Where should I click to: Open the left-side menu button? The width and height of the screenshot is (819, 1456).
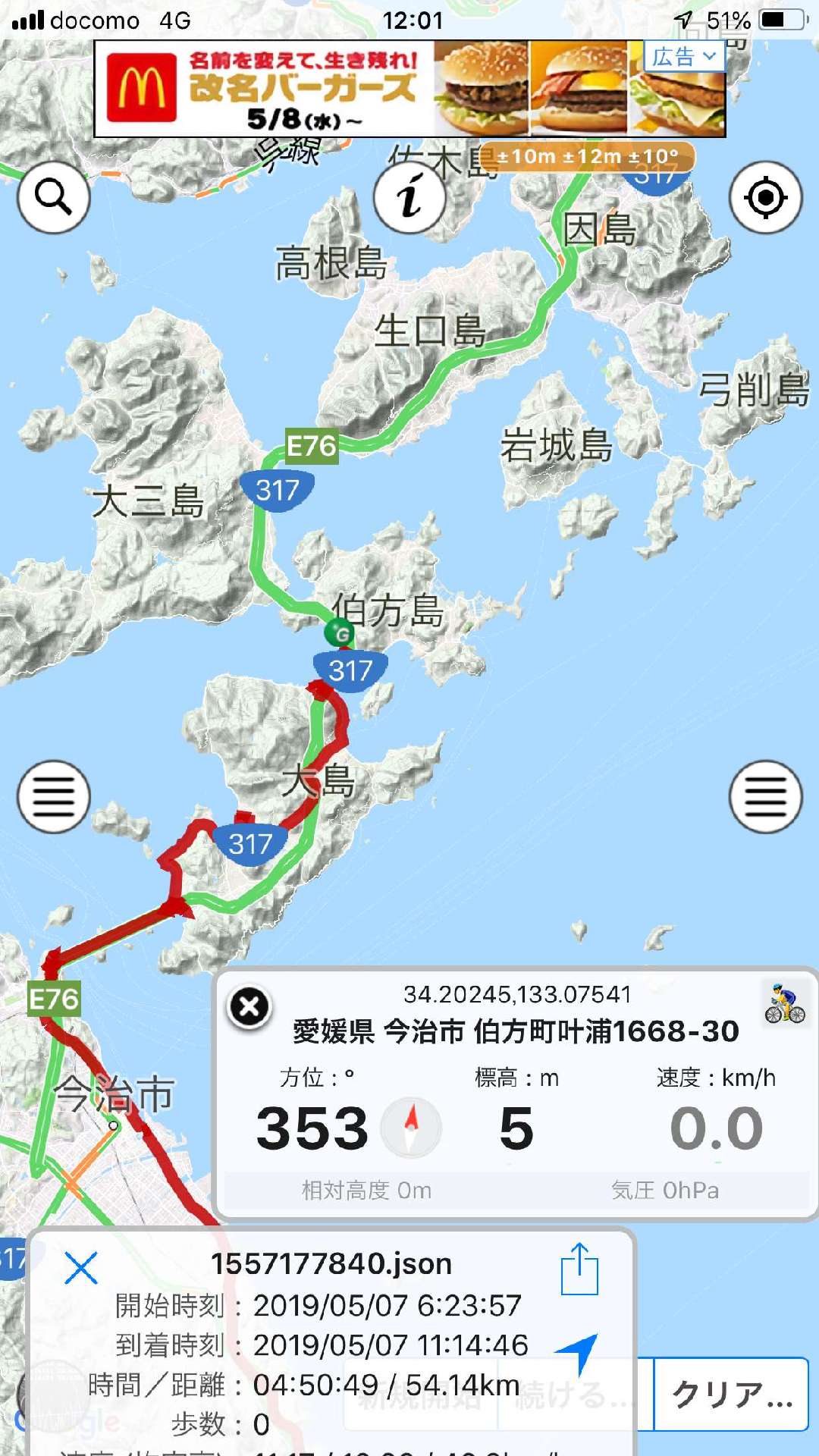(54, 797)
